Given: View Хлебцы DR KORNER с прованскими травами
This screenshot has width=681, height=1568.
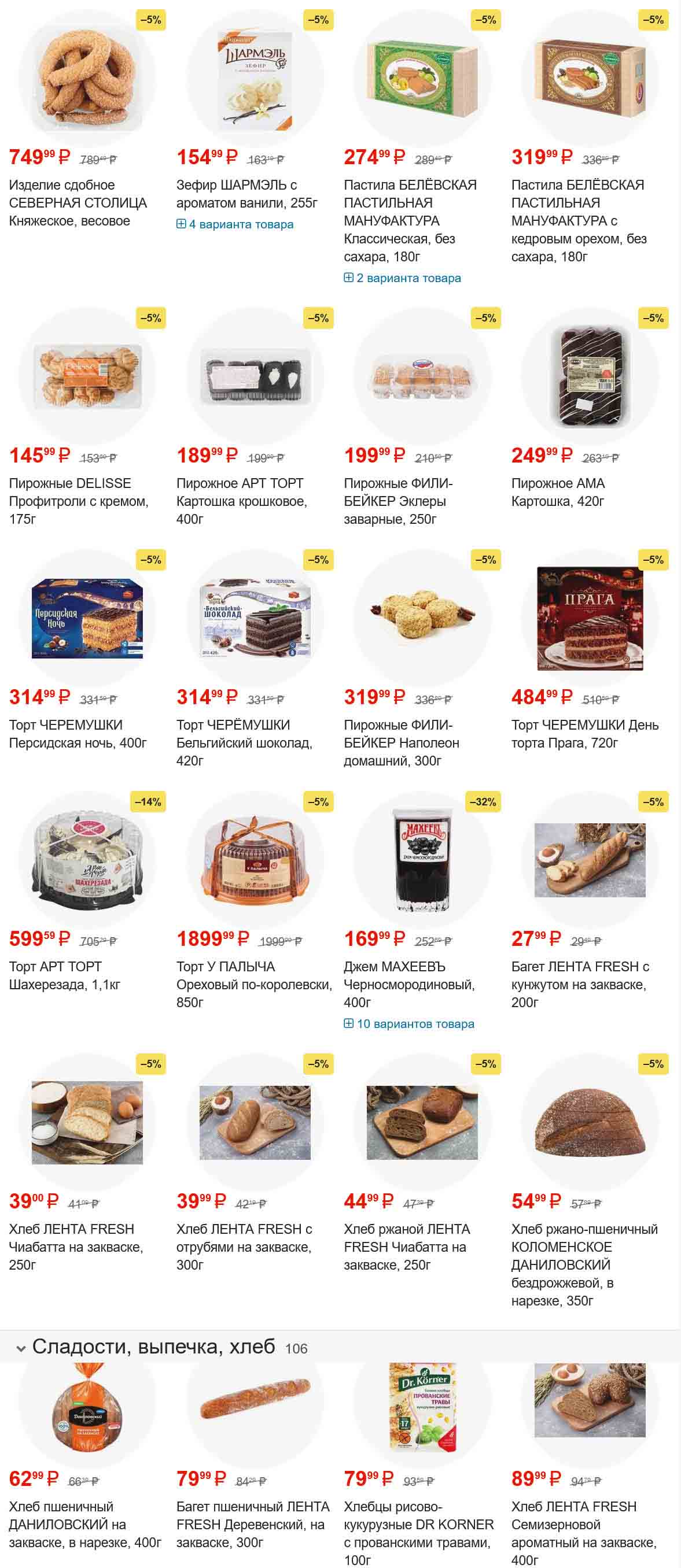Looking at the screenshot, I should 418,1533.
